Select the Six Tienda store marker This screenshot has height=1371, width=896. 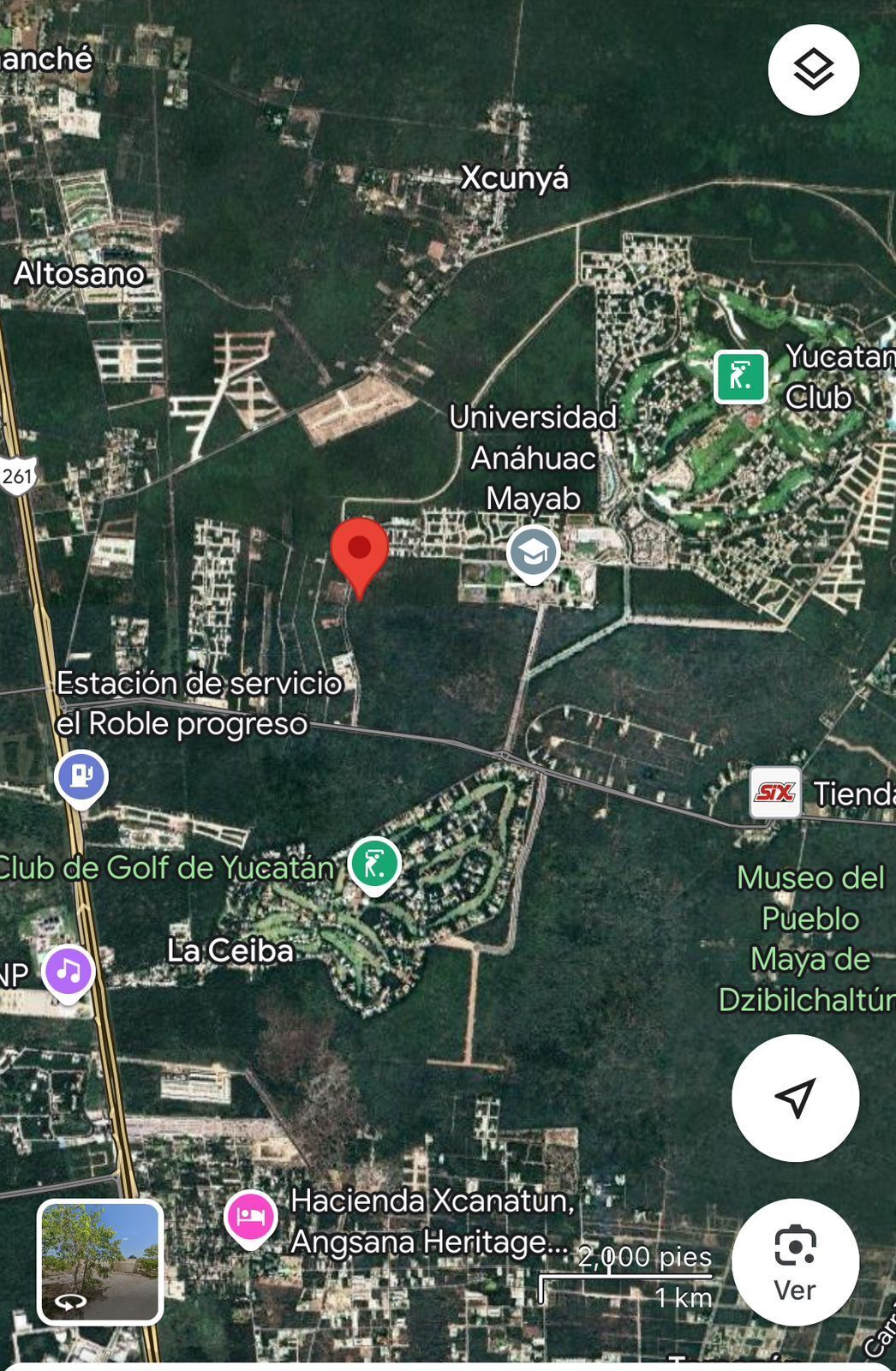(775, 793)
